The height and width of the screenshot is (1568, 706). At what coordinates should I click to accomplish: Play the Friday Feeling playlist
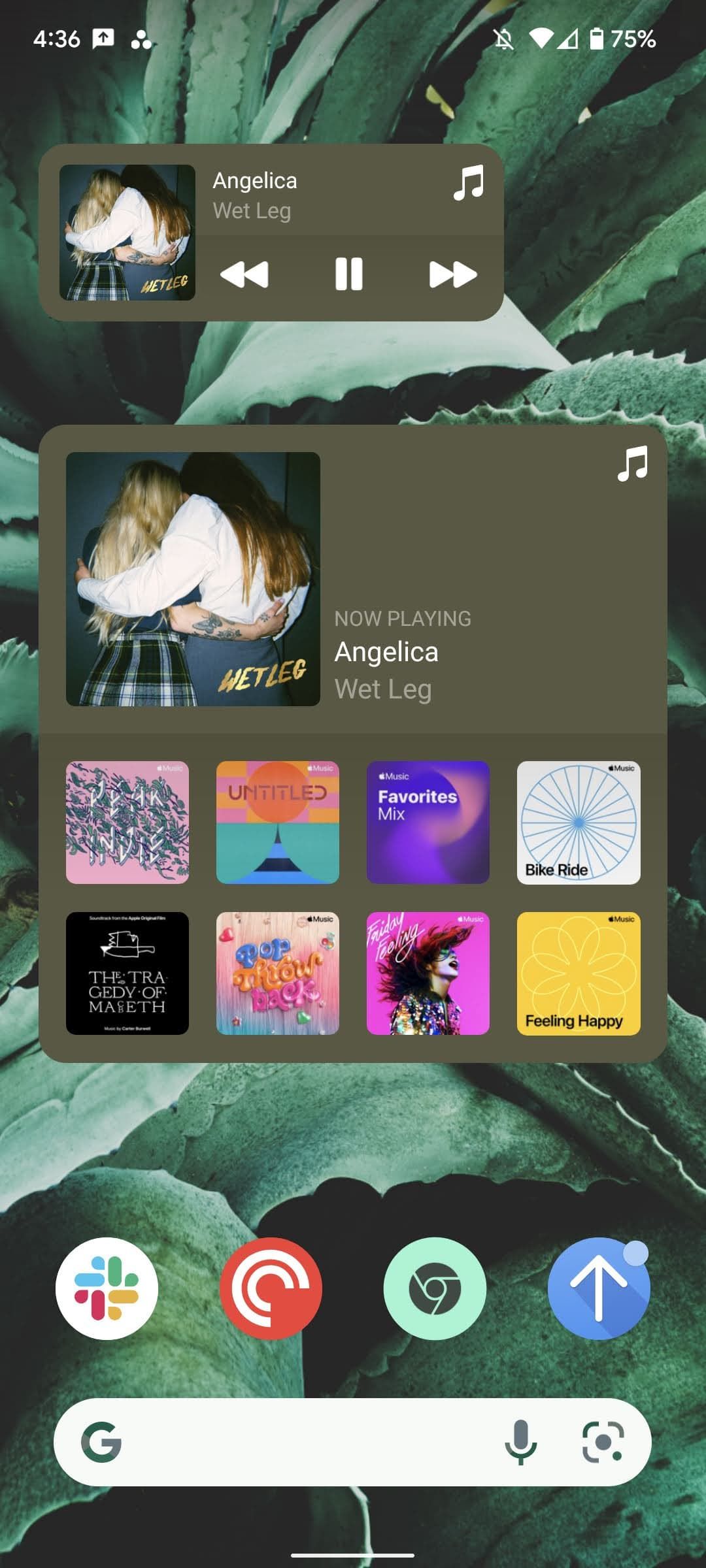tap(428, 973)
